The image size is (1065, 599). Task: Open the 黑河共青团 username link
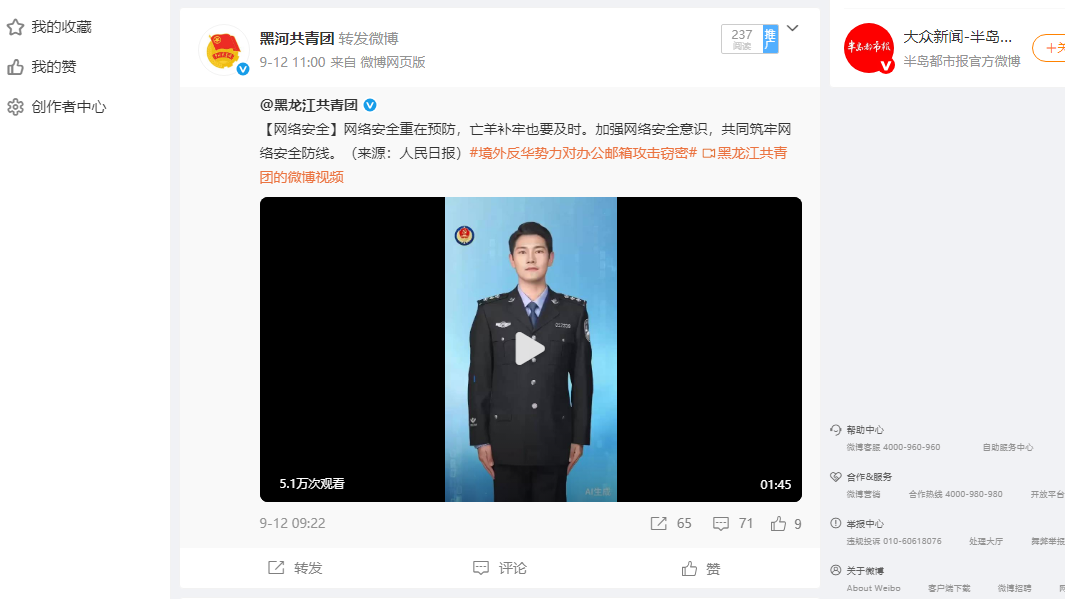coord(297,39)
